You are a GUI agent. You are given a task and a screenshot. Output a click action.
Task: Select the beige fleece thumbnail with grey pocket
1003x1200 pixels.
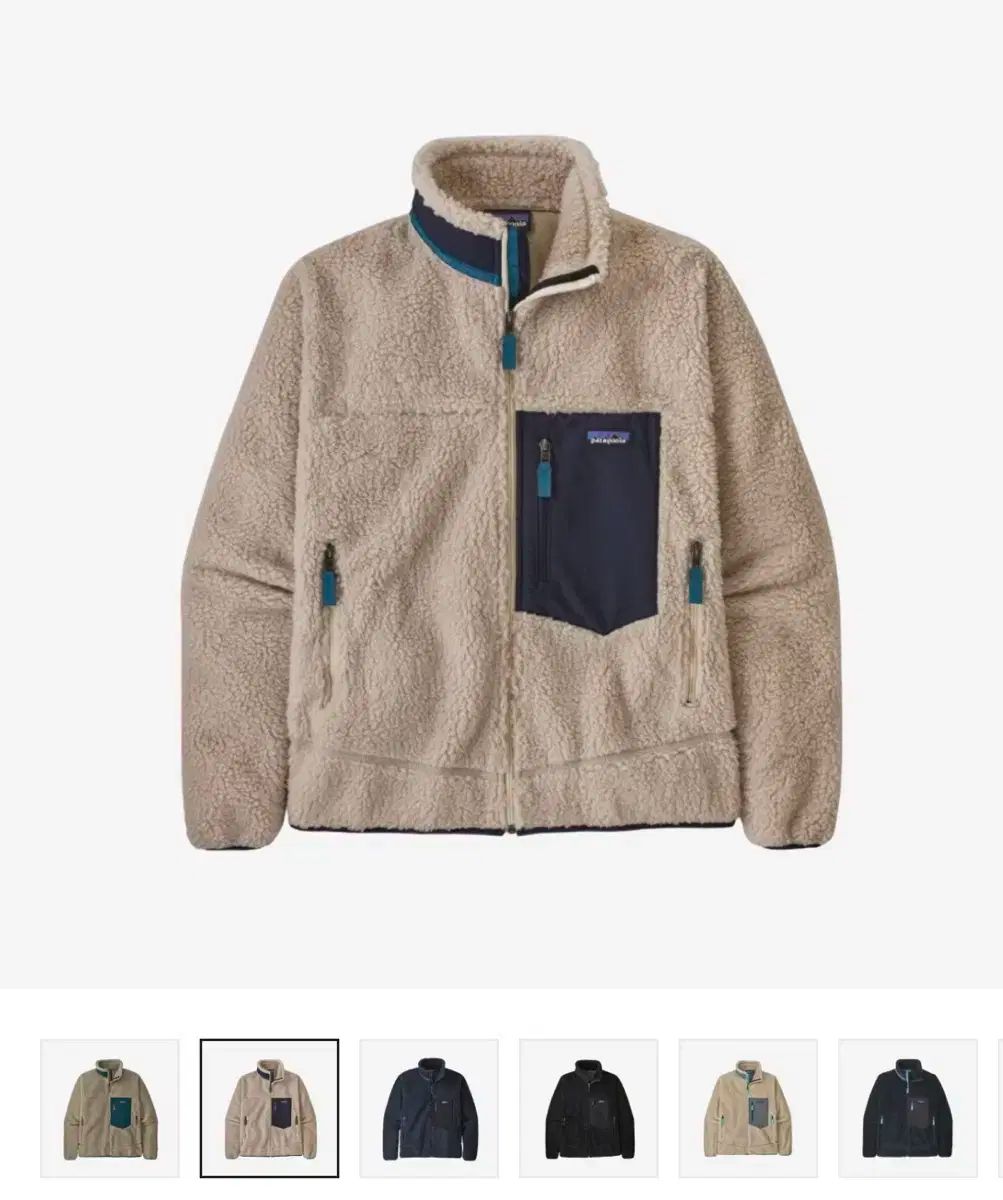point(748,1108)
